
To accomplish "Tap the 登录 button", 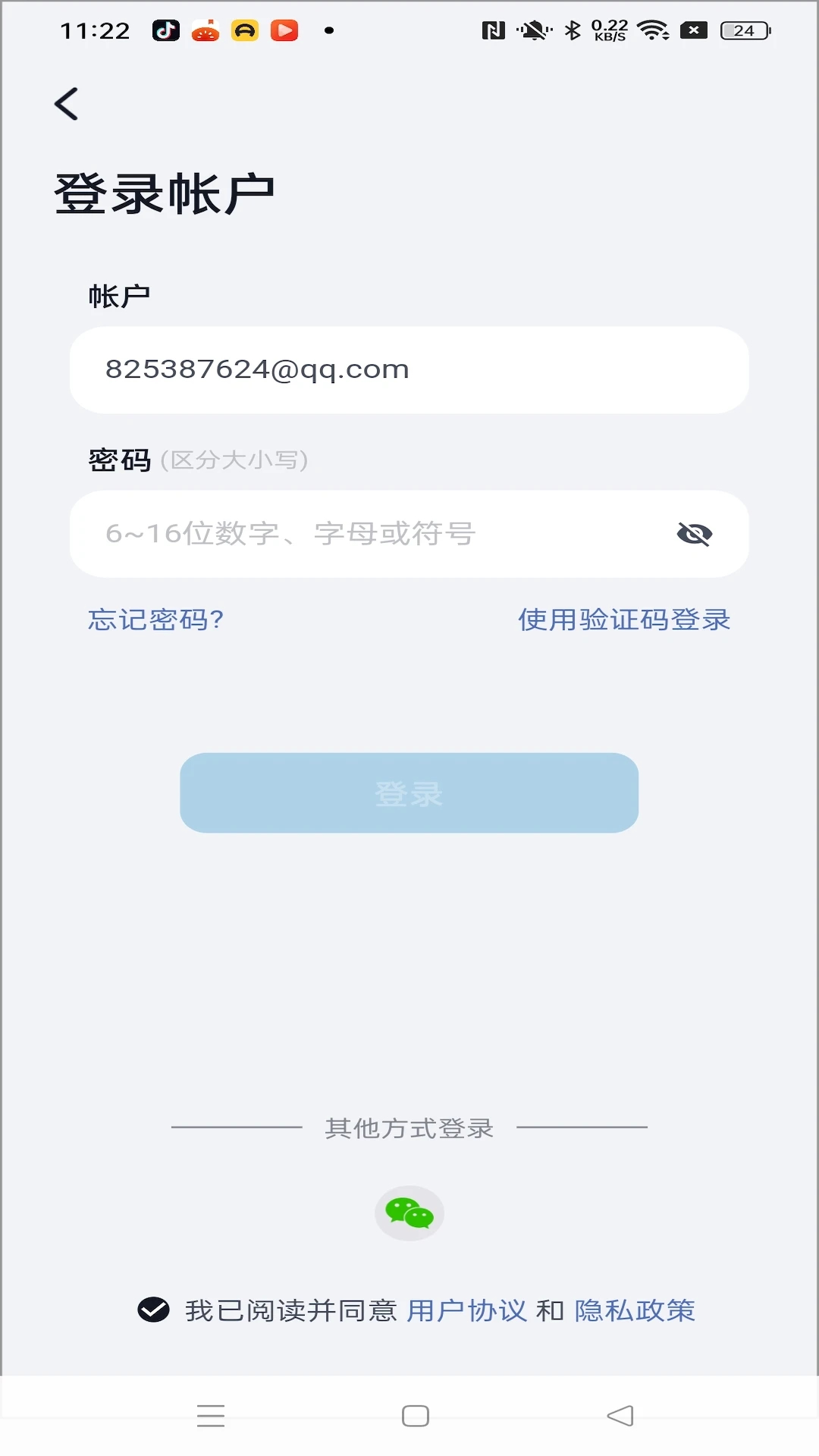I will pos(409,793).
